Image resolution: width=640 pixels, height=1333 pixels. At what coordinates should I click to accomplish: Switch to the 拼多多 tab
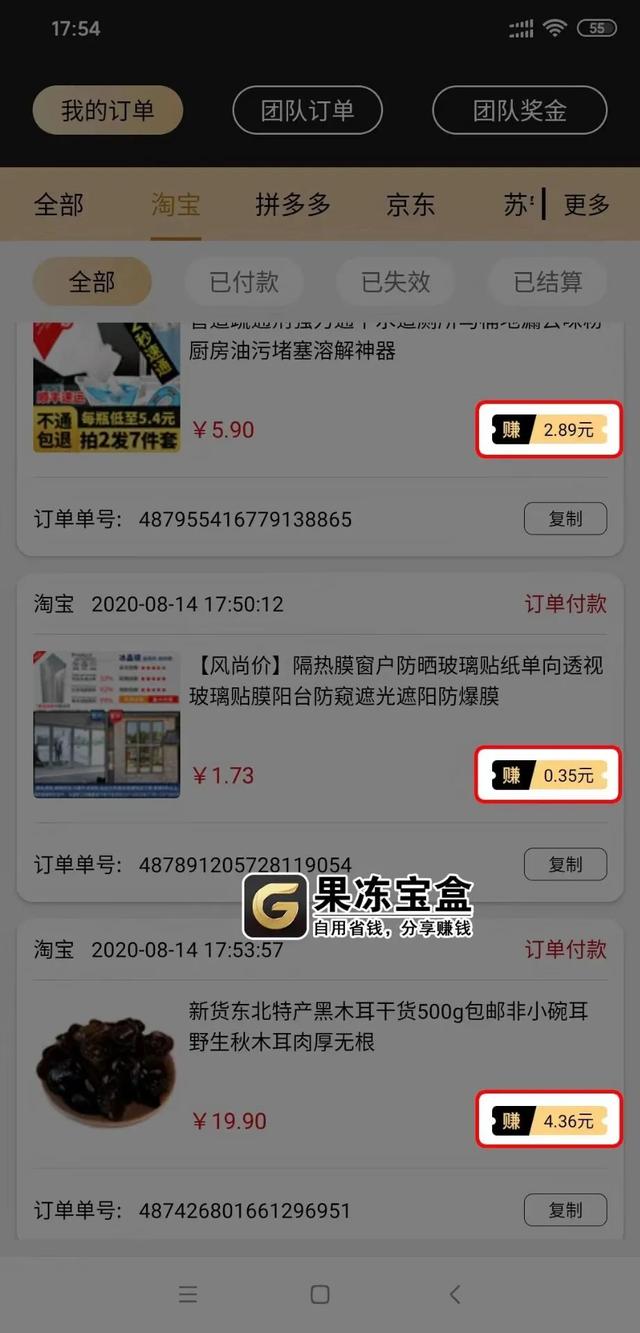click(x=293, y=205)
